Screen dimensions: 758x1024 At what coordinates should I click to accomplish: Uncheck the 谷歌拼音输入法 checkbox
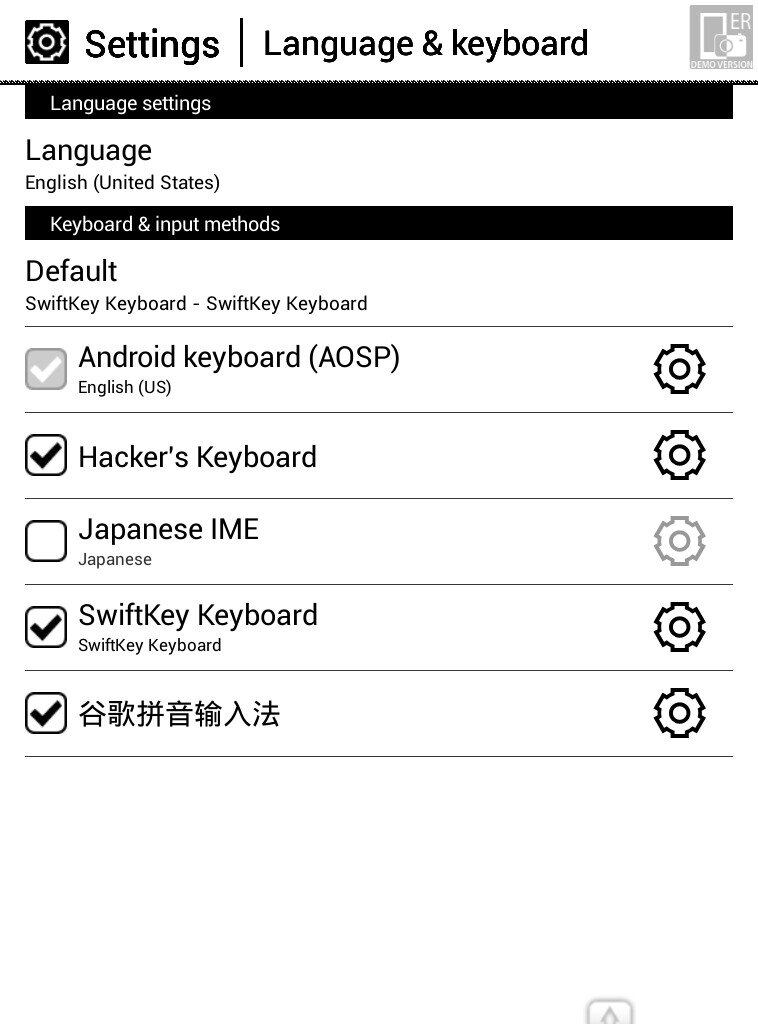pos(46,713)
